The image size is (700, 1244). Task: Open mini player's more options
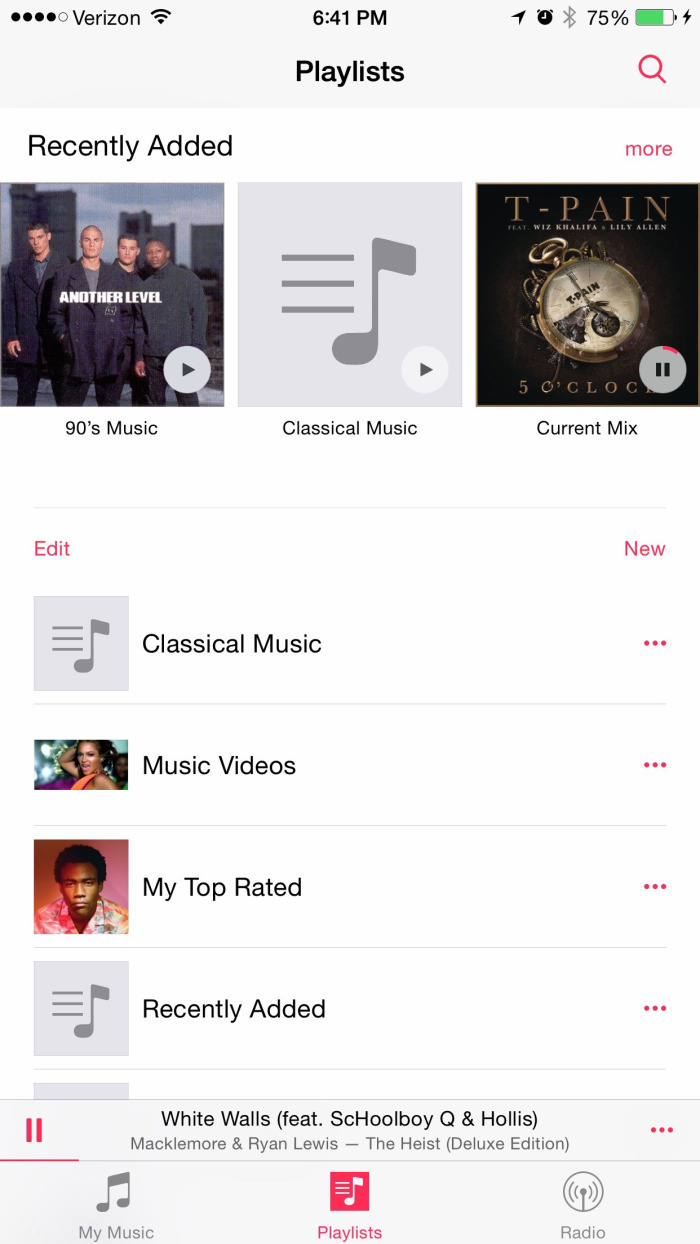pyautogui.click(x=662, y=1130)
